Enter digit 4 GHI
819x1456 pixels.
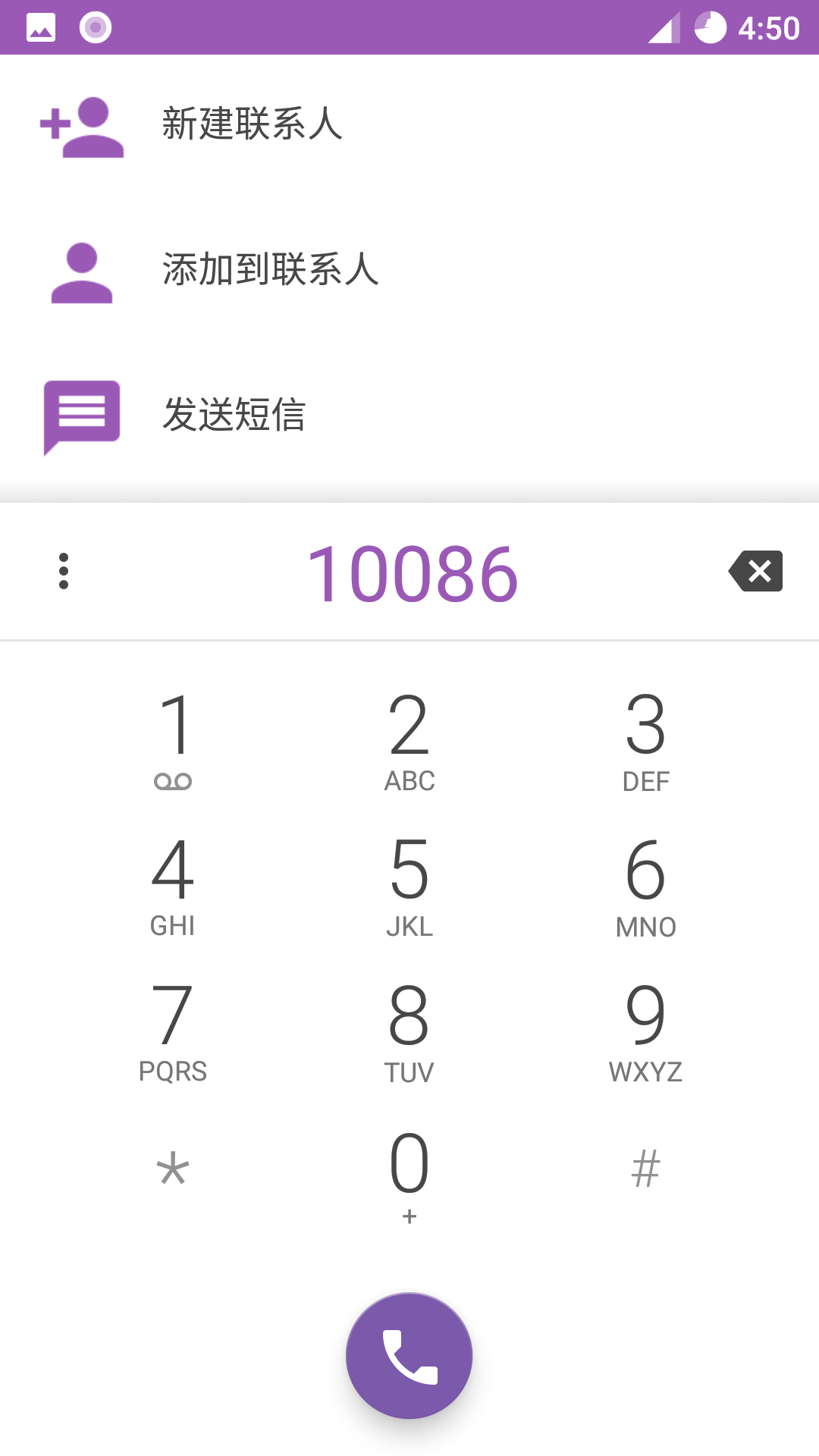point(173,885)
